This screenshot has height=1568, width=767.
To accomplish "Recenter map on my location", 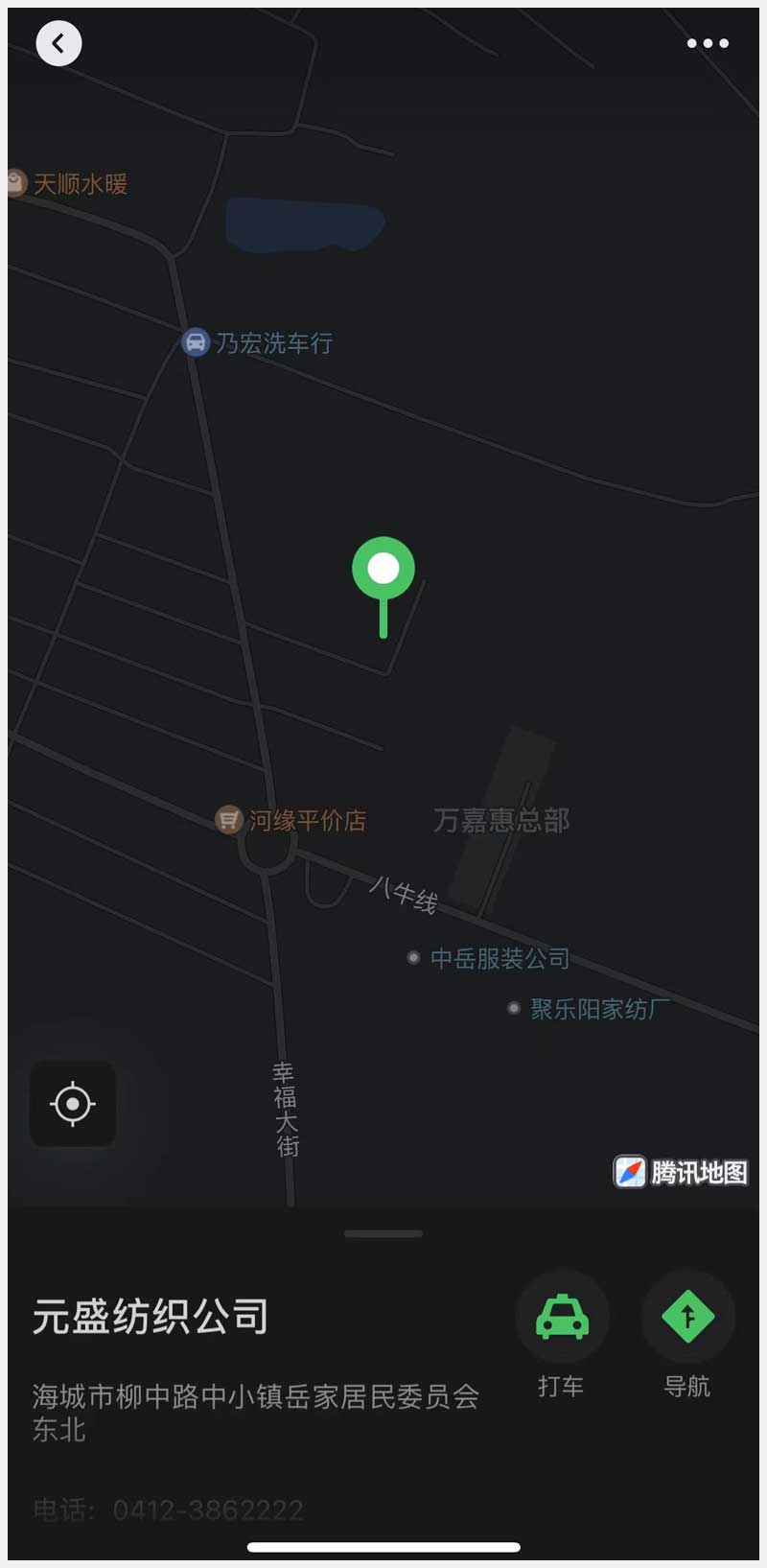I will click(x=73, y=1104).
